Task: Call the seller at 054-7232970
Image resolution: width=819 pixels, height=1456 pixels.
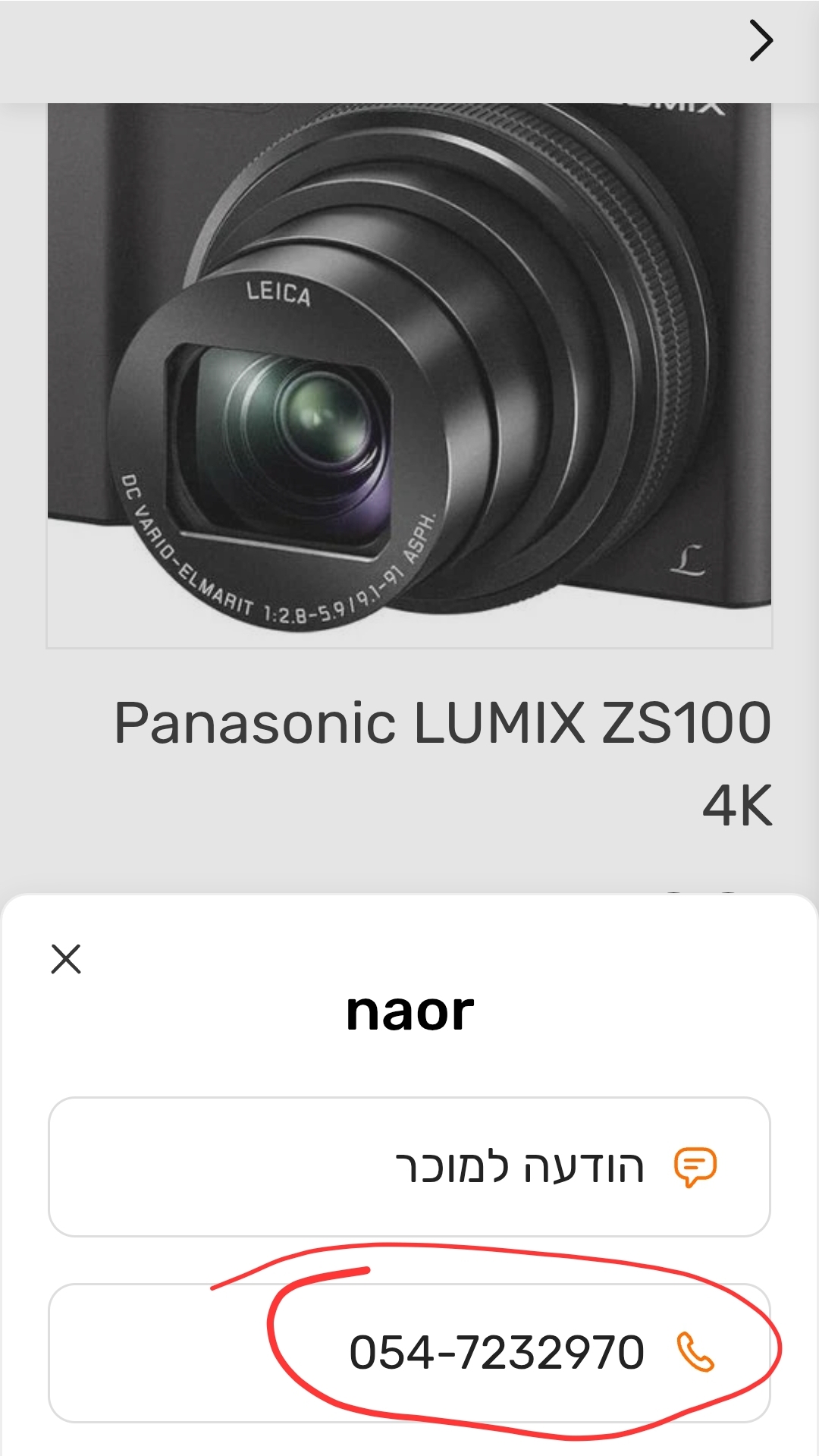Action: 409,1353
